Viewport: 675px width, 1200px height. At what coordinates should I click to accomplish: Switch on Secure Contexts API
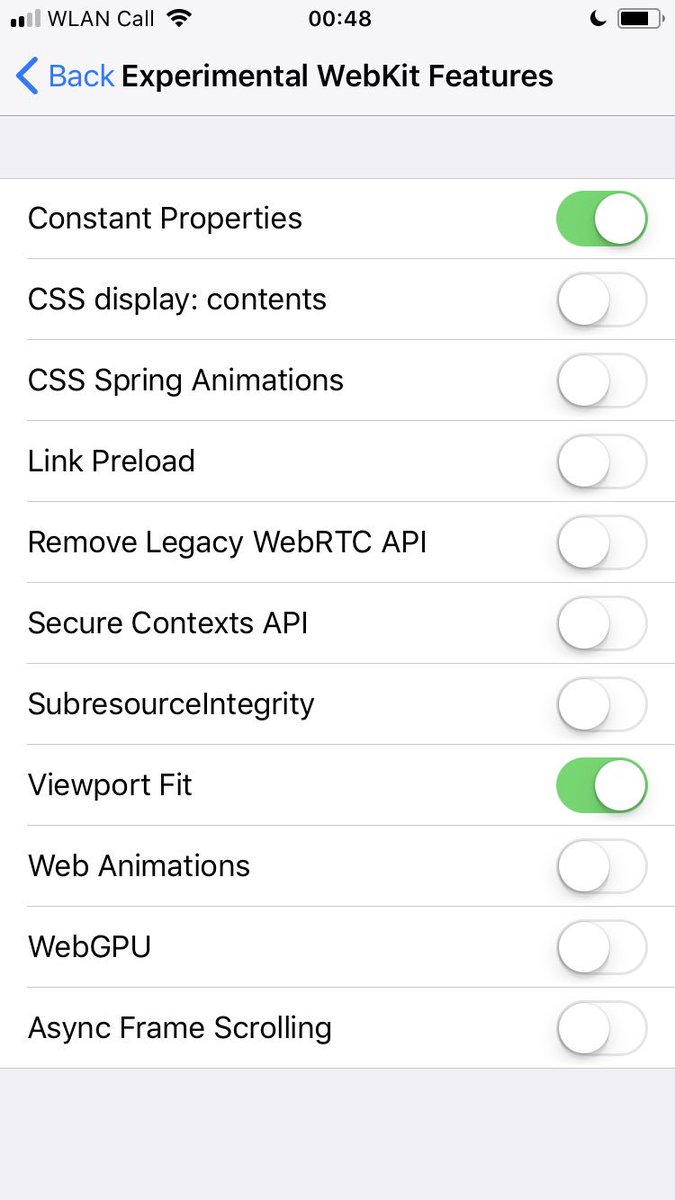tap(602, 624)
